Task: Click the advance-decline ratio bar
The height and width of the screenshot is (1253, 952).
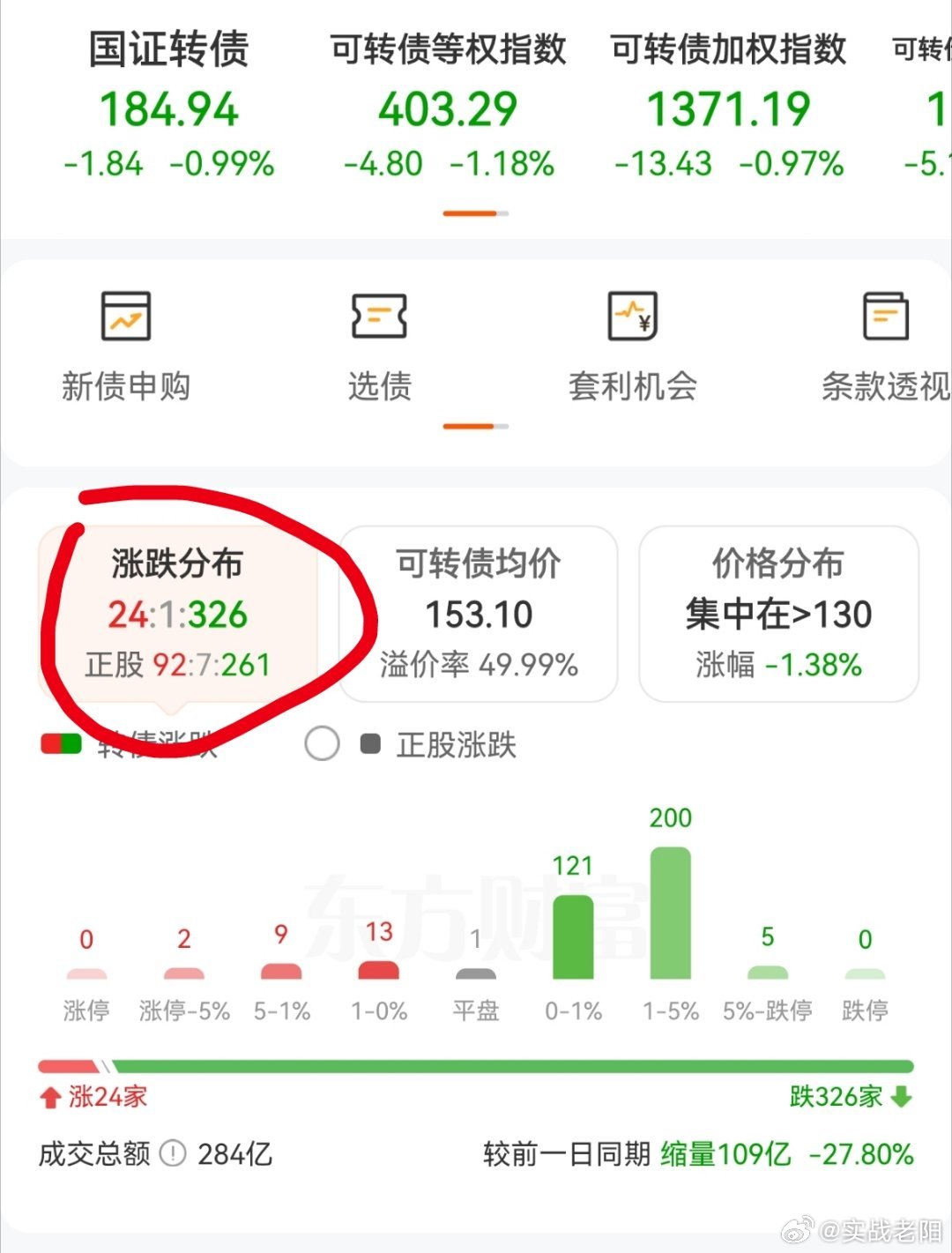Action: coord(476,1062)
